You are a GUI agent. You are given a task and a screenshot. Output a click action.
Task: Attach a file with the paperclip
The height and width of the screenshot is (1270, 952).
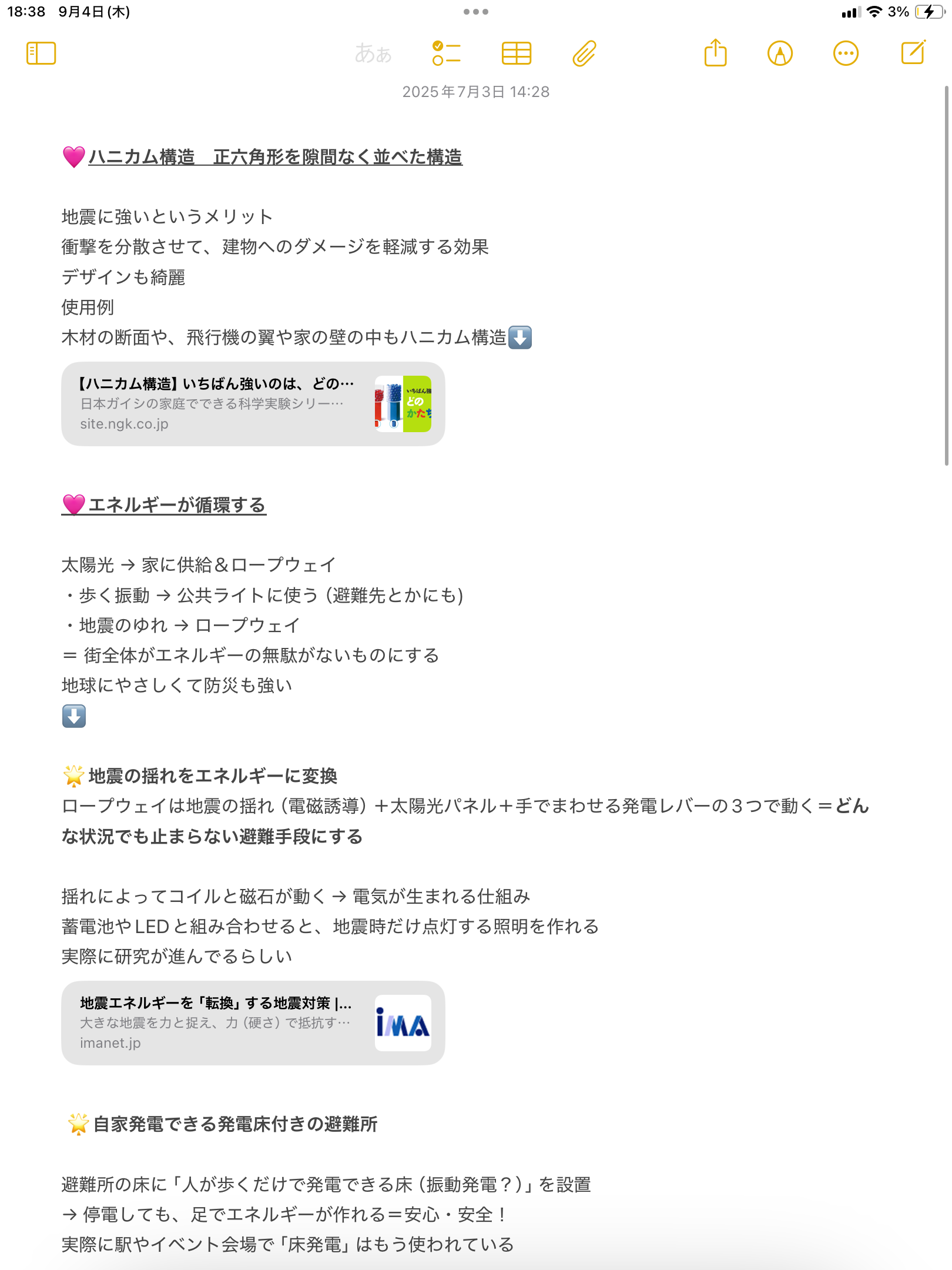[584, 54]
